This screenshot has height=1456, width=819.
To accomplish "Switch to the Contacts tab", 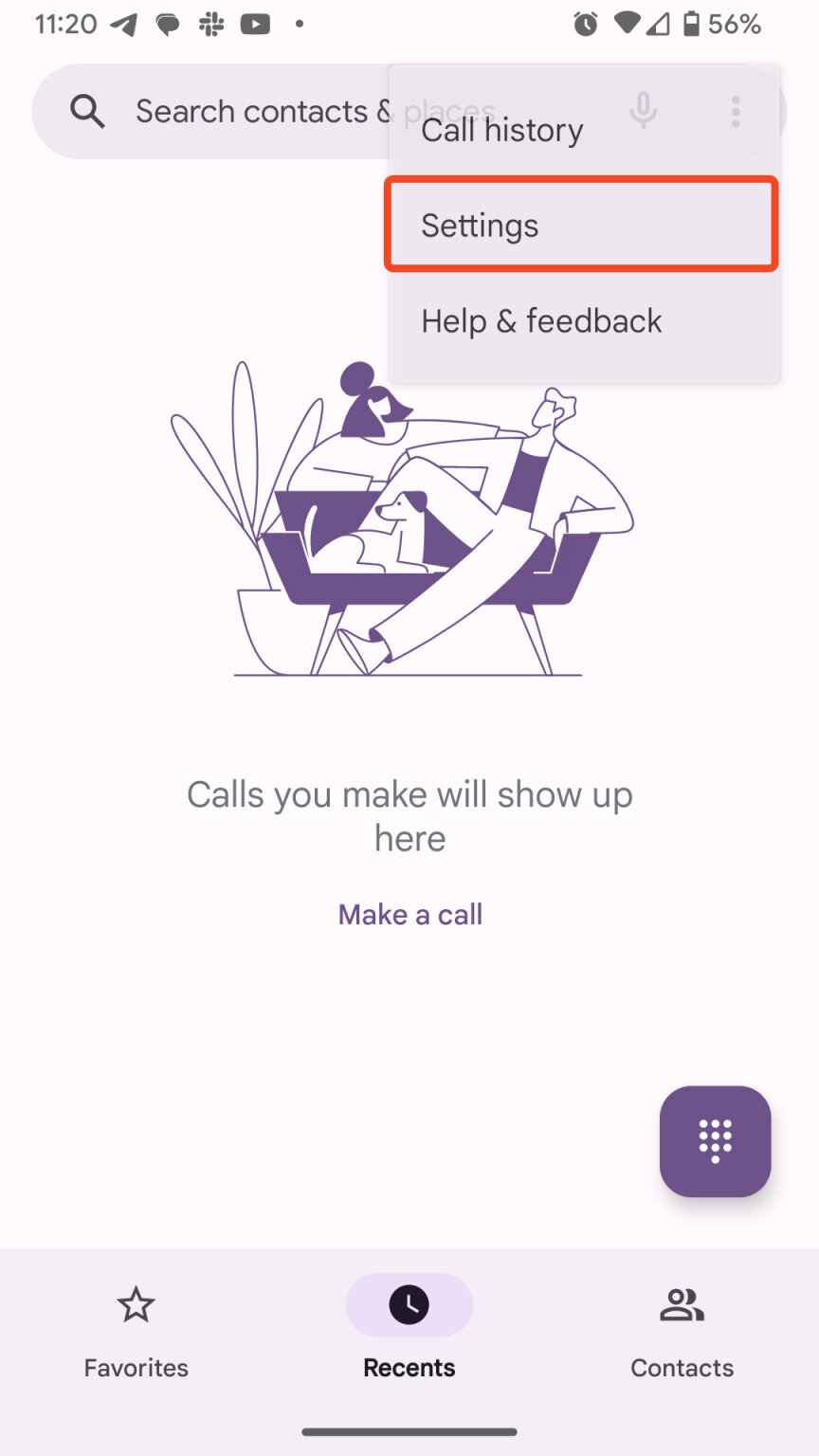I will 682,1331.
